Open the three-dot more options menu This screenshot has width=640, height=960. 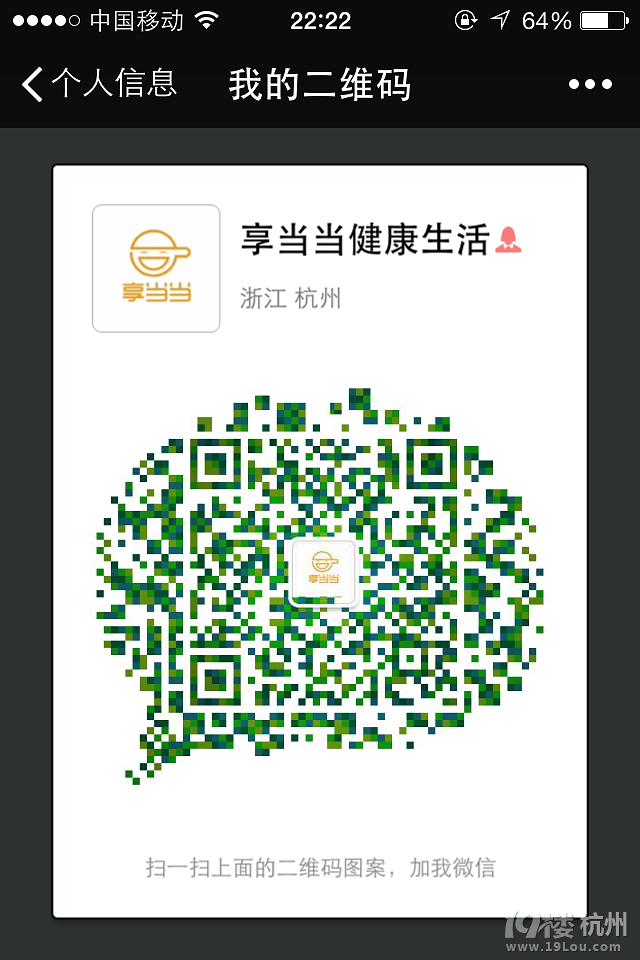[590, 85]
